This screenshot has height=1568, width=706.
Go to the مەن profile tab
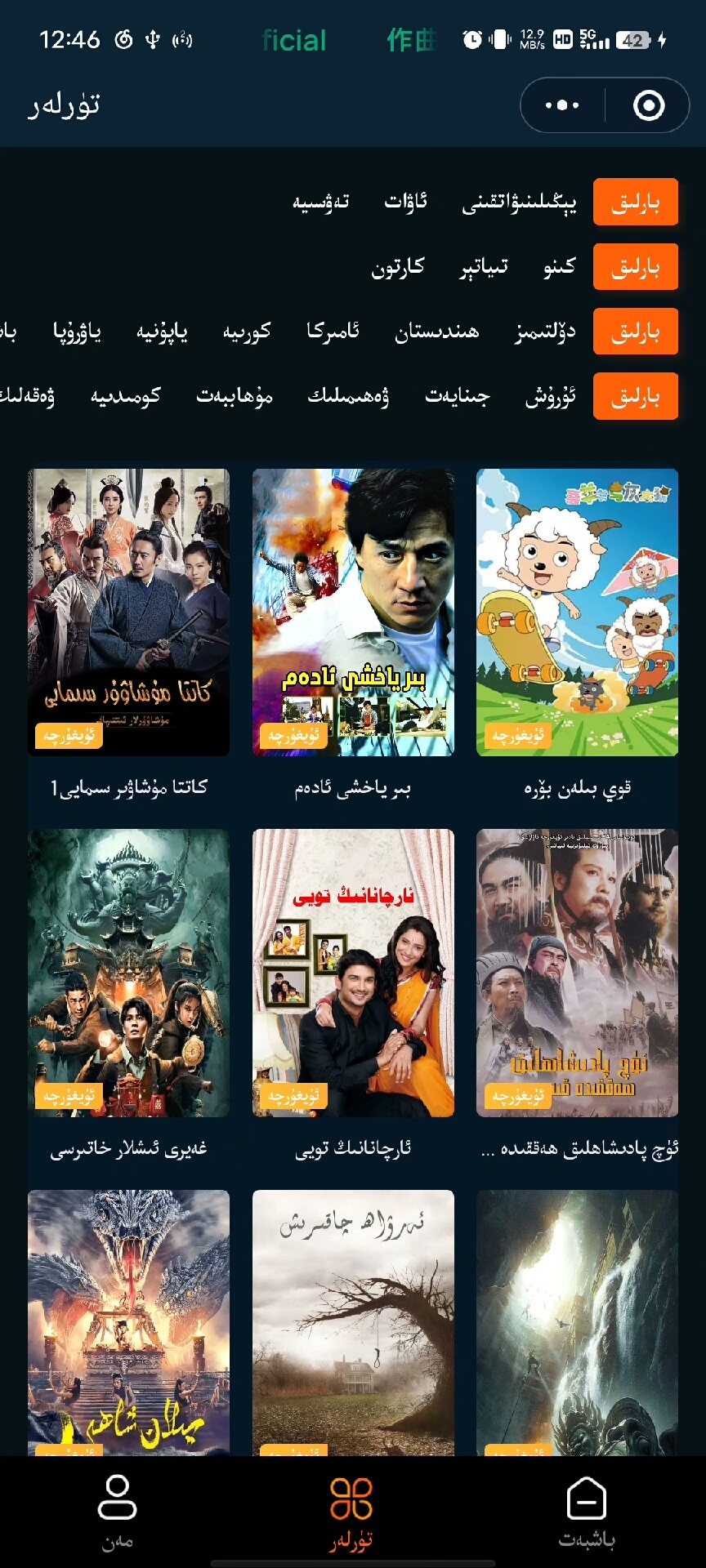[117, 1511]
